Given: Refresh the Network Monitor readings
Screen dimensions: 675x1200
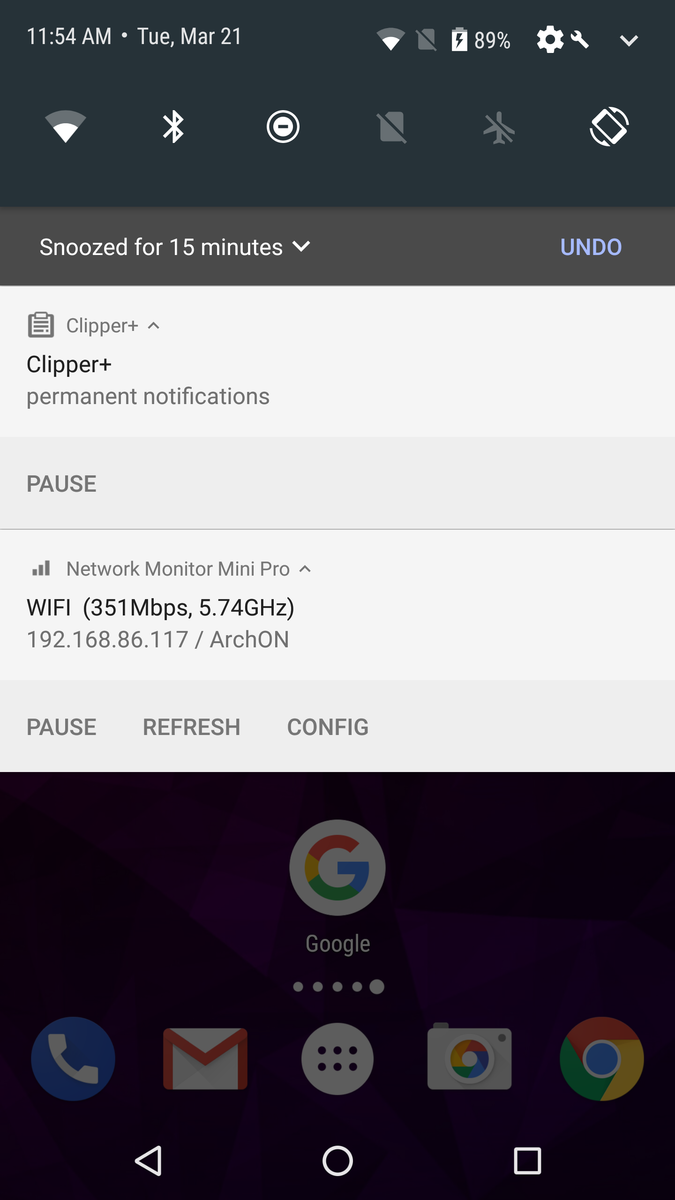Looking at the screenshot, I should click(192, 727).
